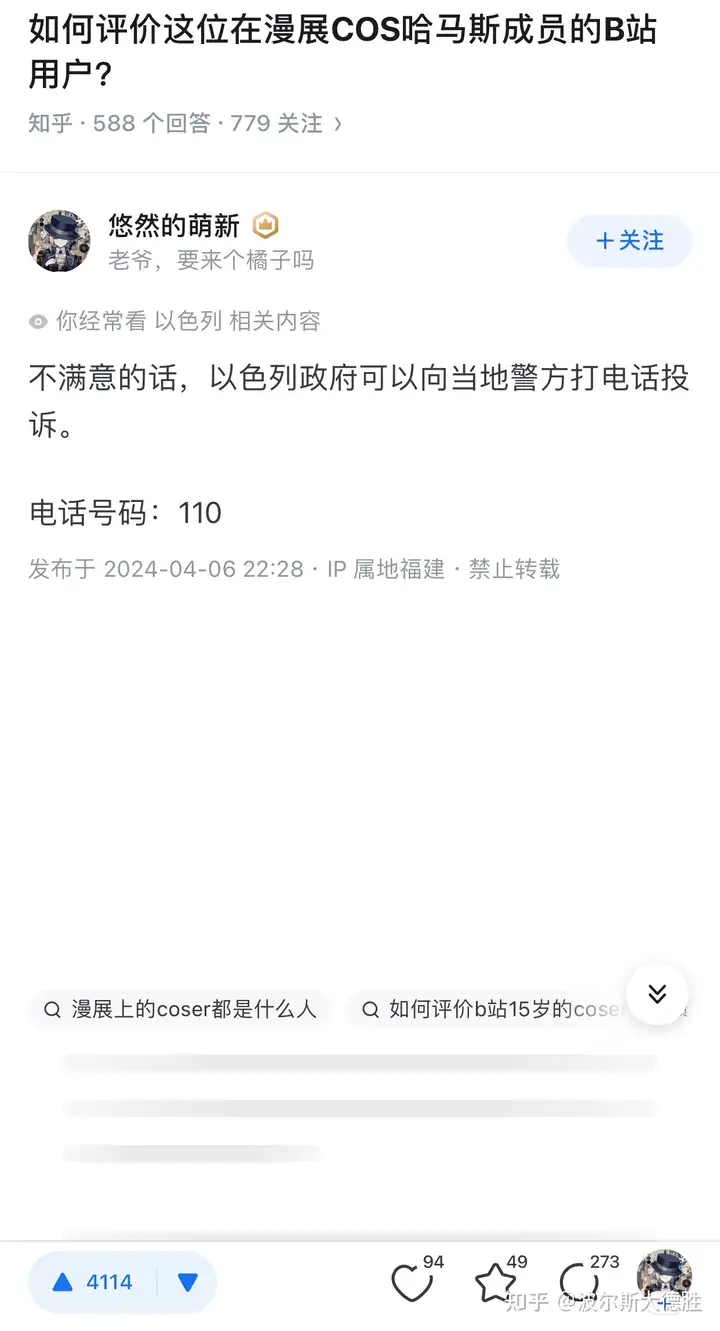Viewport: 720px width, 1331px height.
Task: Search 如何评价b站15岁的coser suggestion
Action: click(x=500, y=1009)
